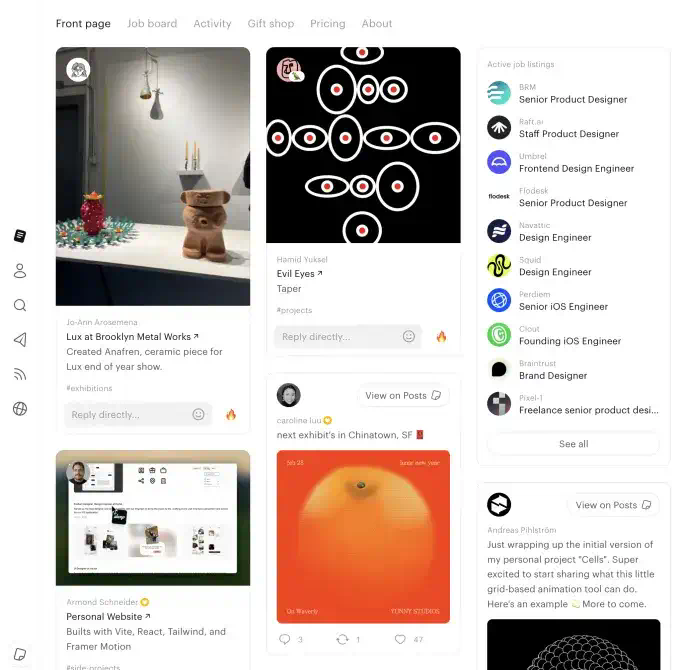Open the paper plane messages icon
Viewport: 679px width, 670px height.
(x=20, y=340)
